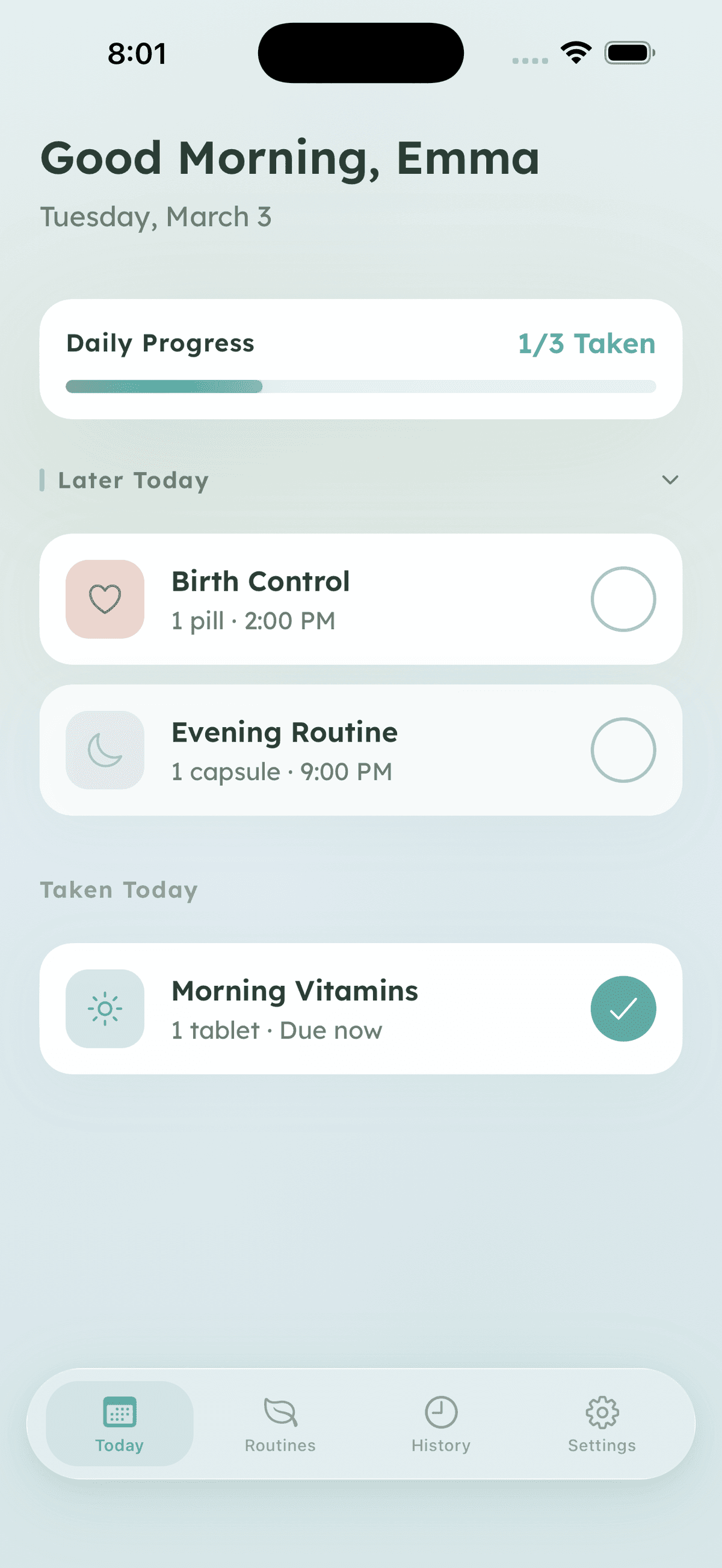
Task: Unmark Morning Vitamins checkmark
Action: [x=623, y=1009]
